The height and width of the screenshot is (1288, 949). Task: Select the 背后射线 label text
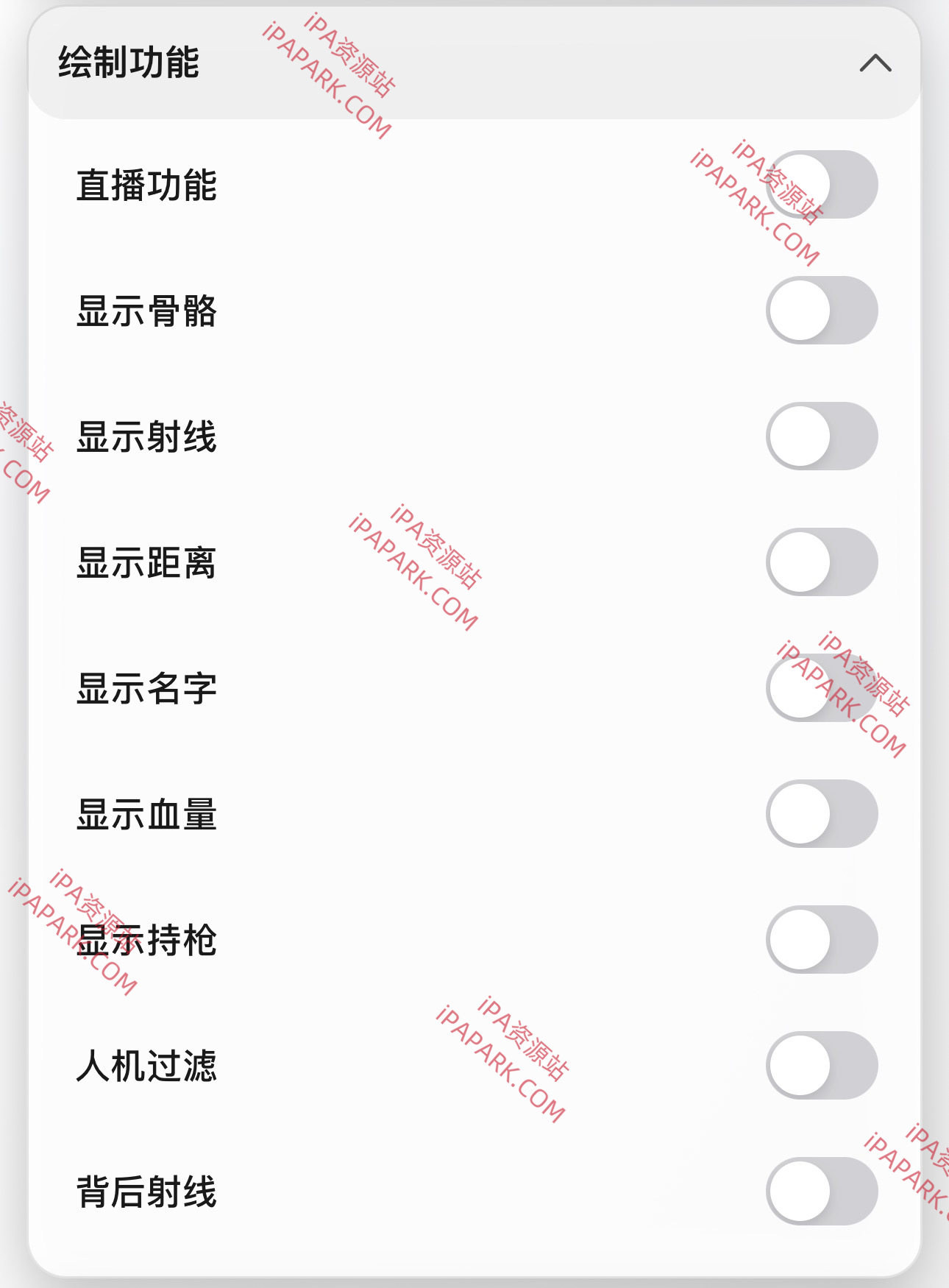tap(146, 1191)
